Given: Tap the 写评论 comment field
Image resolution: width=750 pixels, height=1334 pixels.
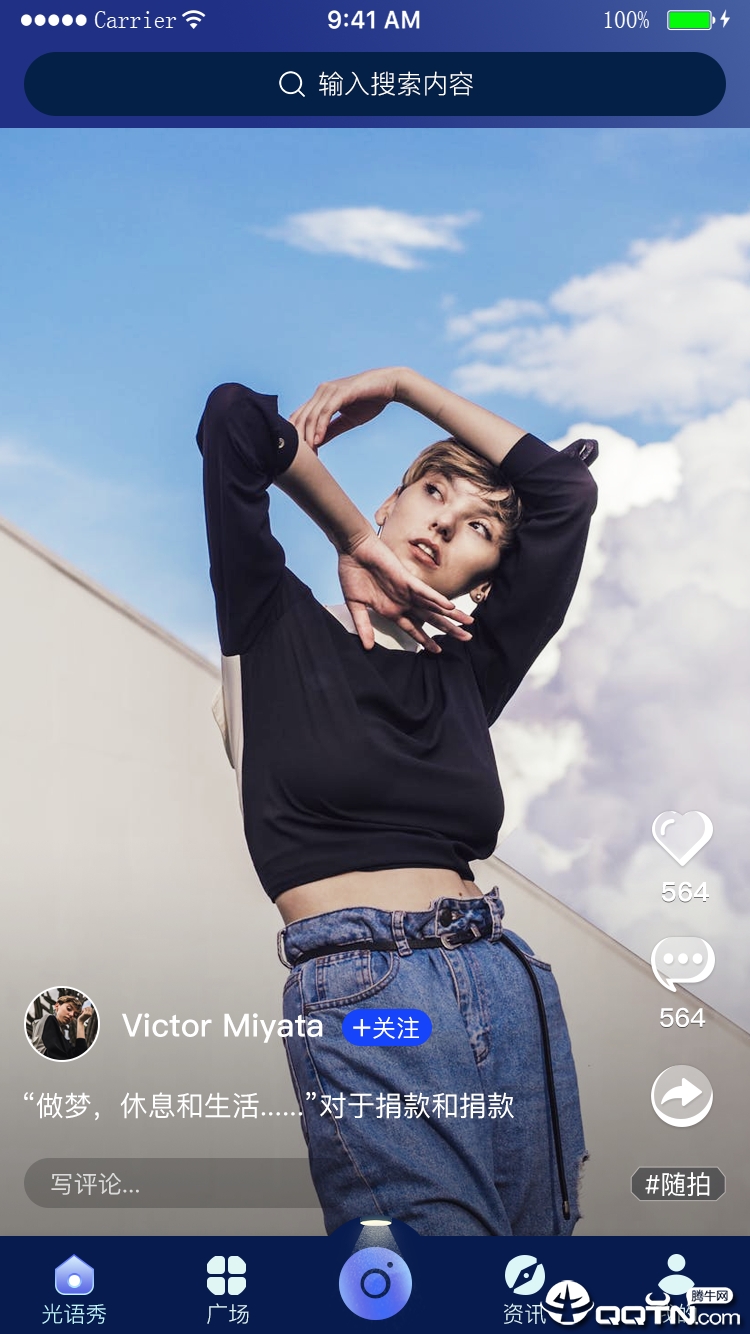Looking at the screenshot, I should [170, 1184].
